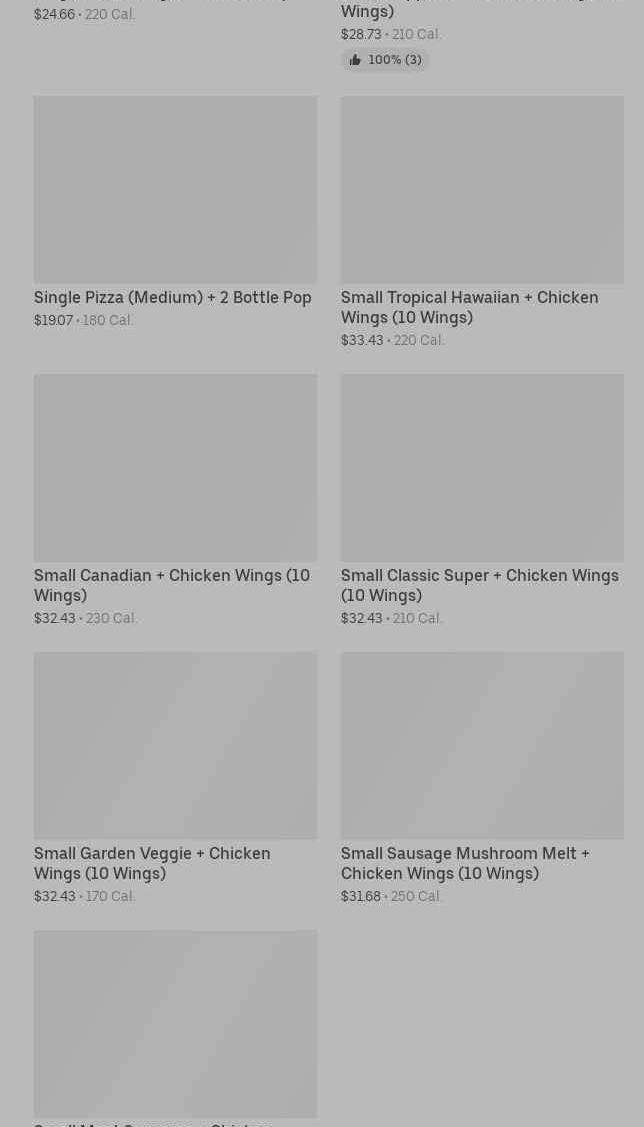Open the $24.66 item with 220 Cal.
This screenshot has width=644, height=1127.
tap(175, 12)
